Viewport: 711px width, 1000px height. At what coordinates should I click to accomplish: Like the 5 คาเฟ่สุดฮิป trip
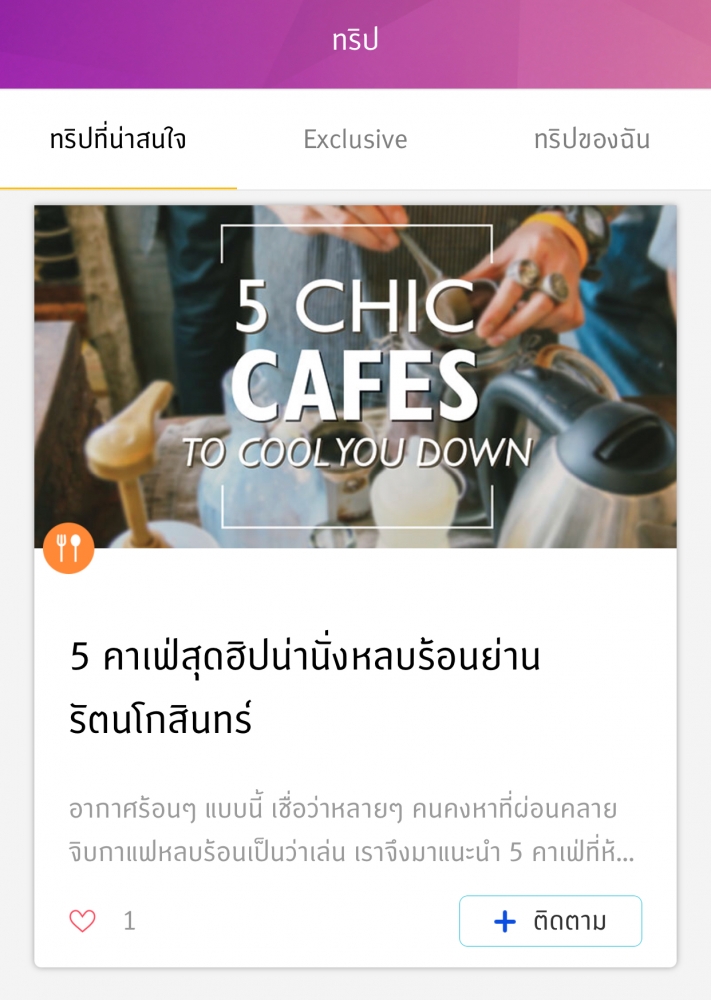pos(83,921)
